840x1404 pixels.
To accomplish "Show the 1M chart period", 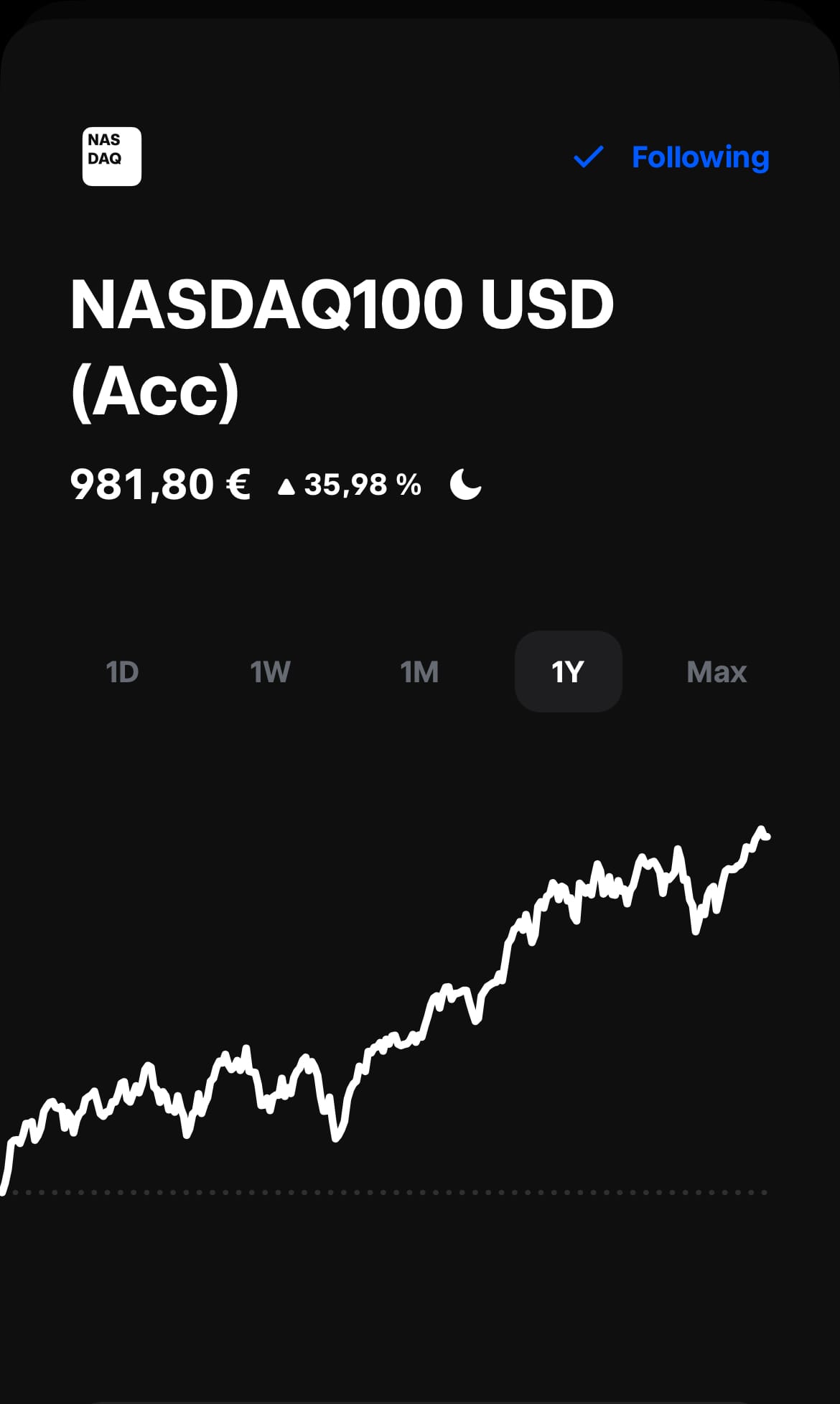I will click(419, 672).
